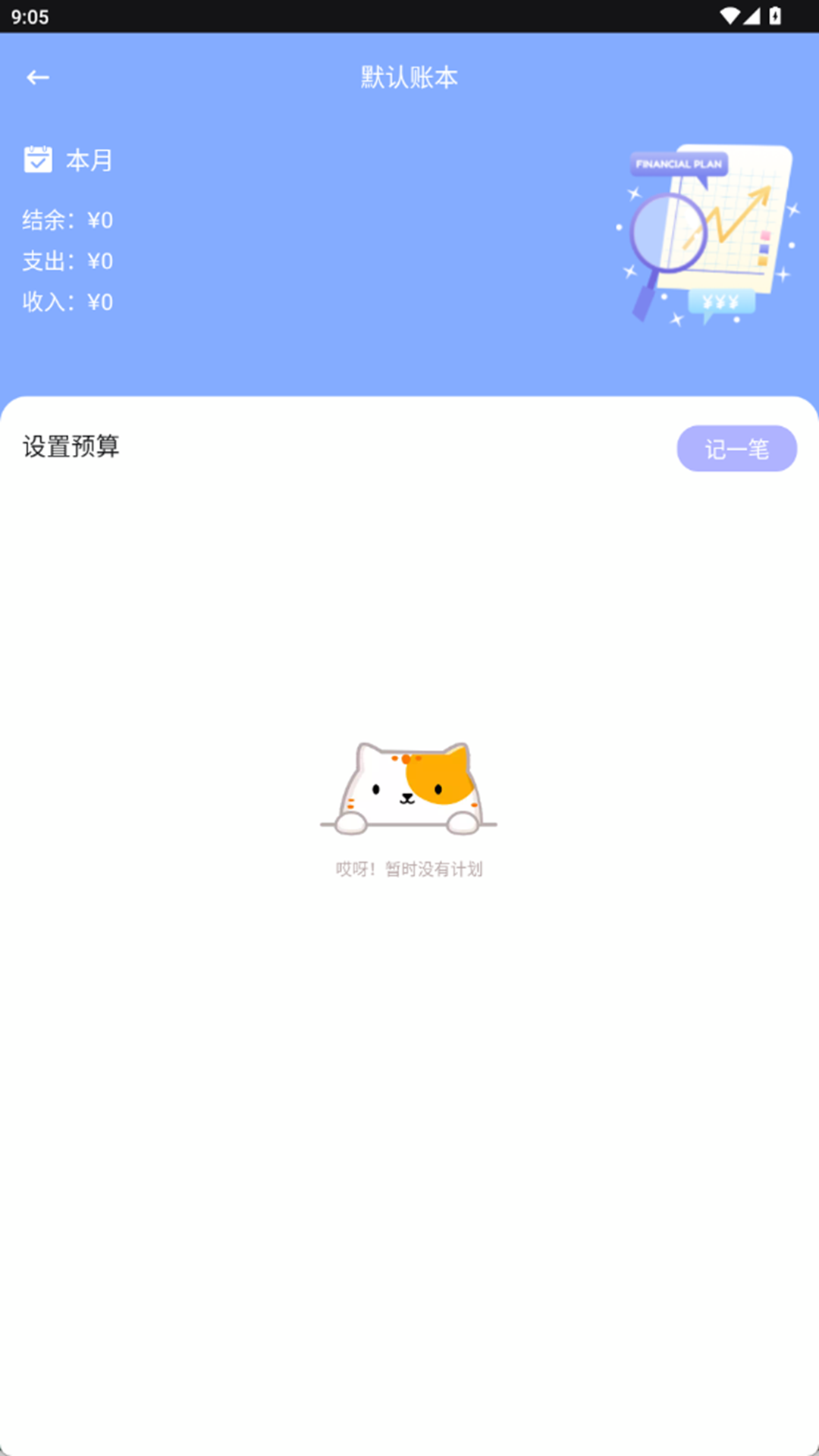Screen dimensions: 819x1456
Task: Expand the date range picker labeled 本月
Action: pyautogui.click(x=89, y=160)
